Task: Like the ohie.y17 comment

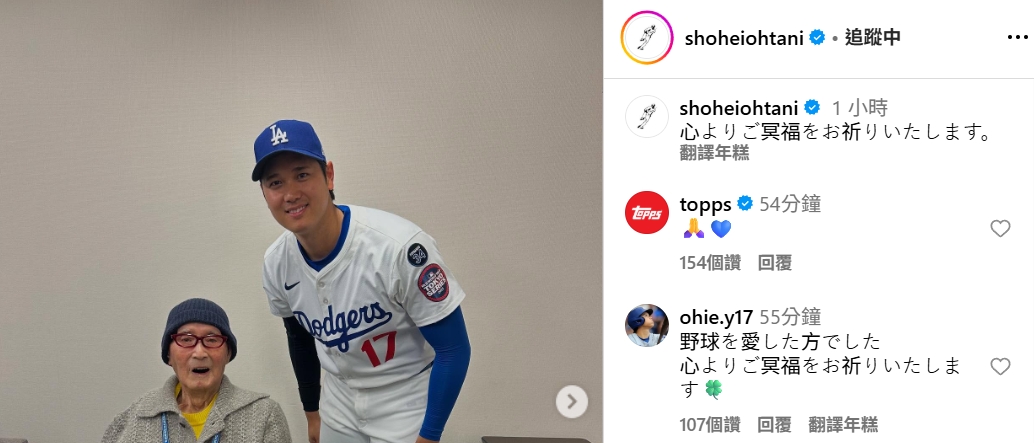Action: tap(1000, 366)
